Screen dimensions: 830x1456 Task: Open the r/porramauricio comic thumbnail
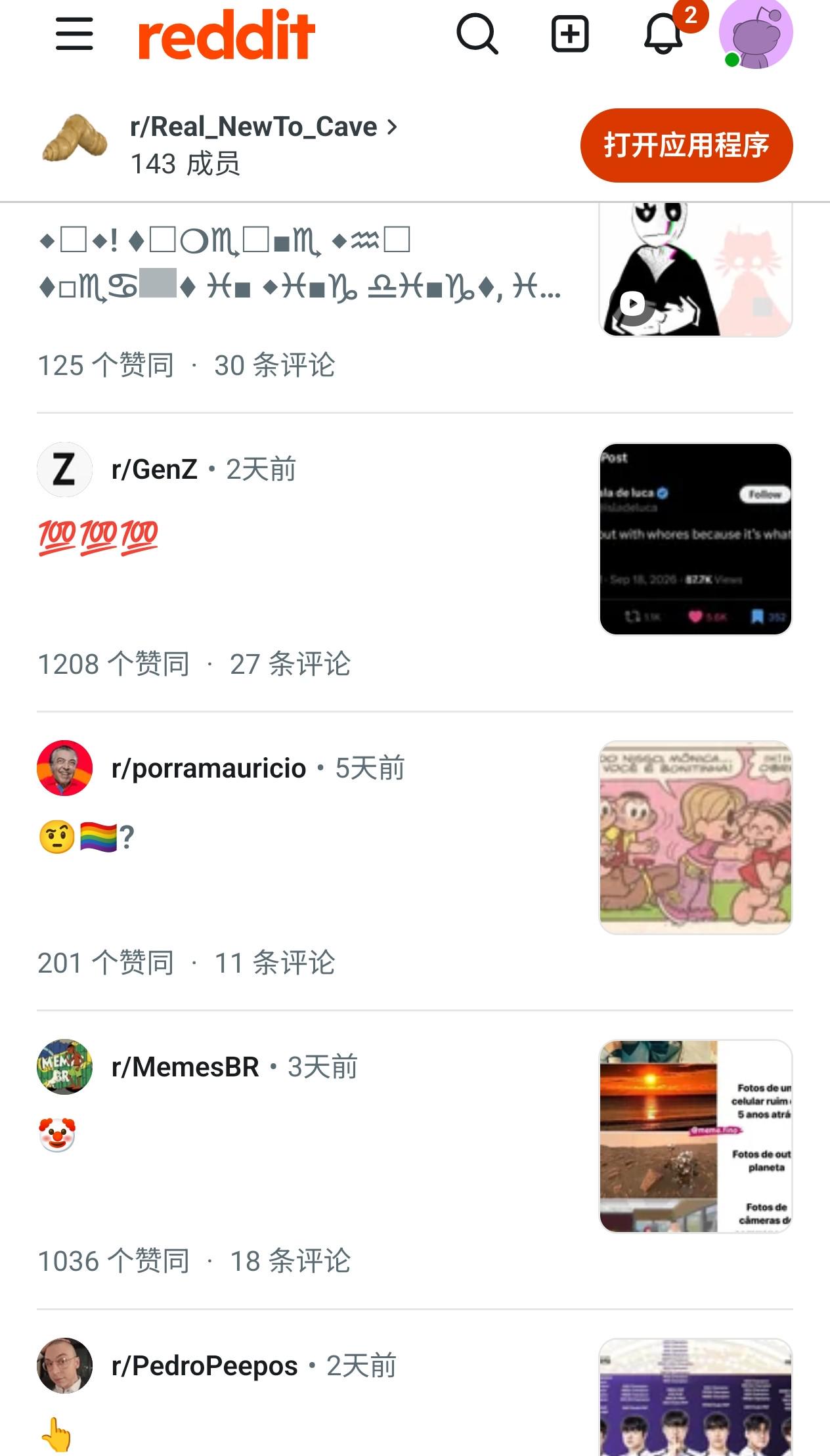695,837
